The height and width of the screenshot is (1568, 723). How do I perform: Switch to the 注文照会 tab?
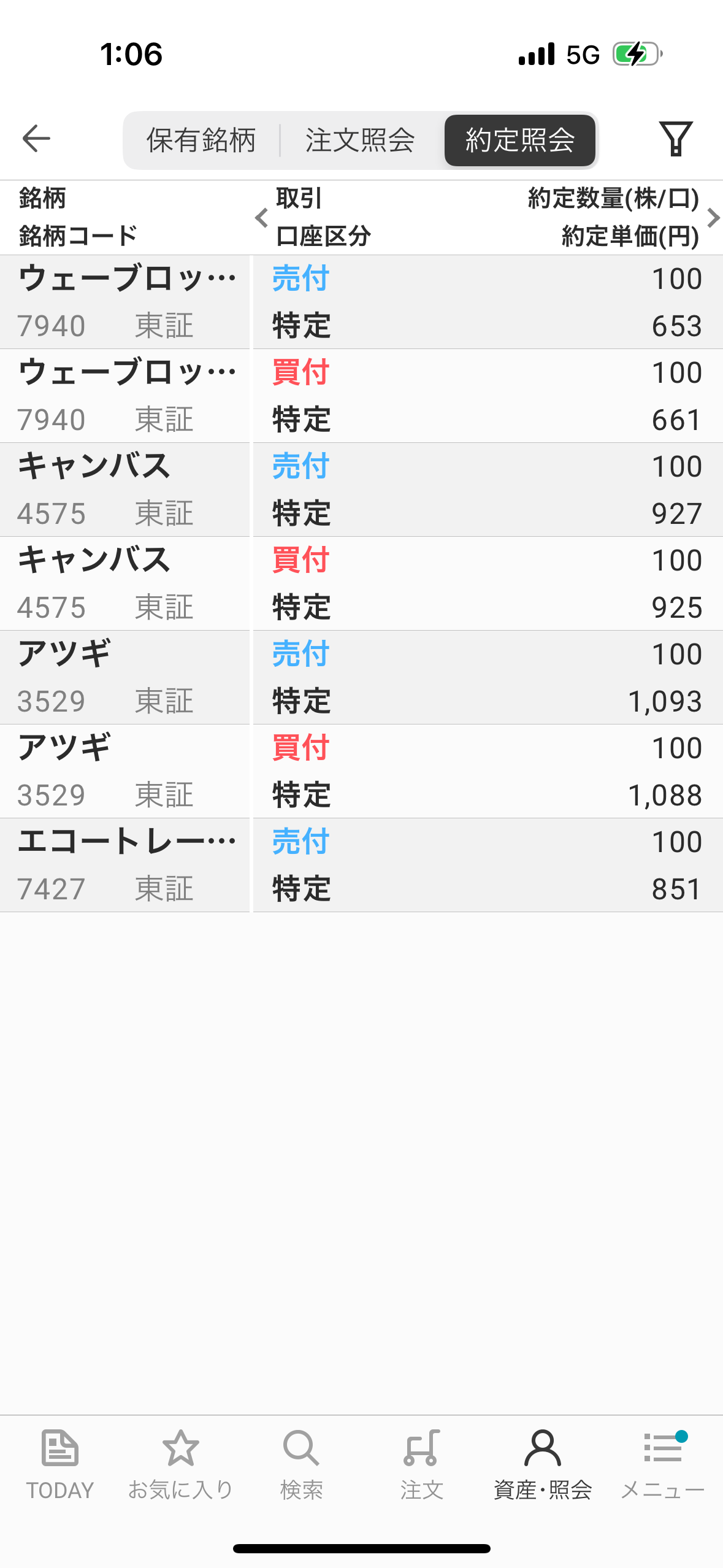click(361, 140)
